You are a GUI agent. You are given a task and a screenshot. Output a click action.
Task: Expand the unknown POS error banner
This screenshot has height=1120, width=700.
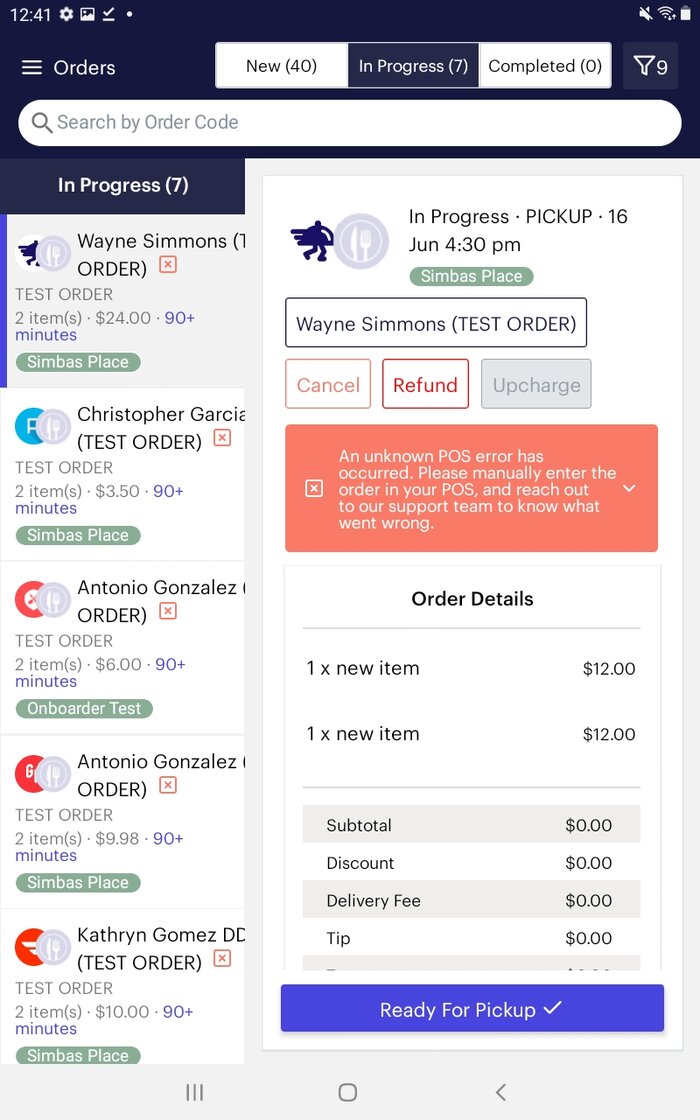coord(629,489)
